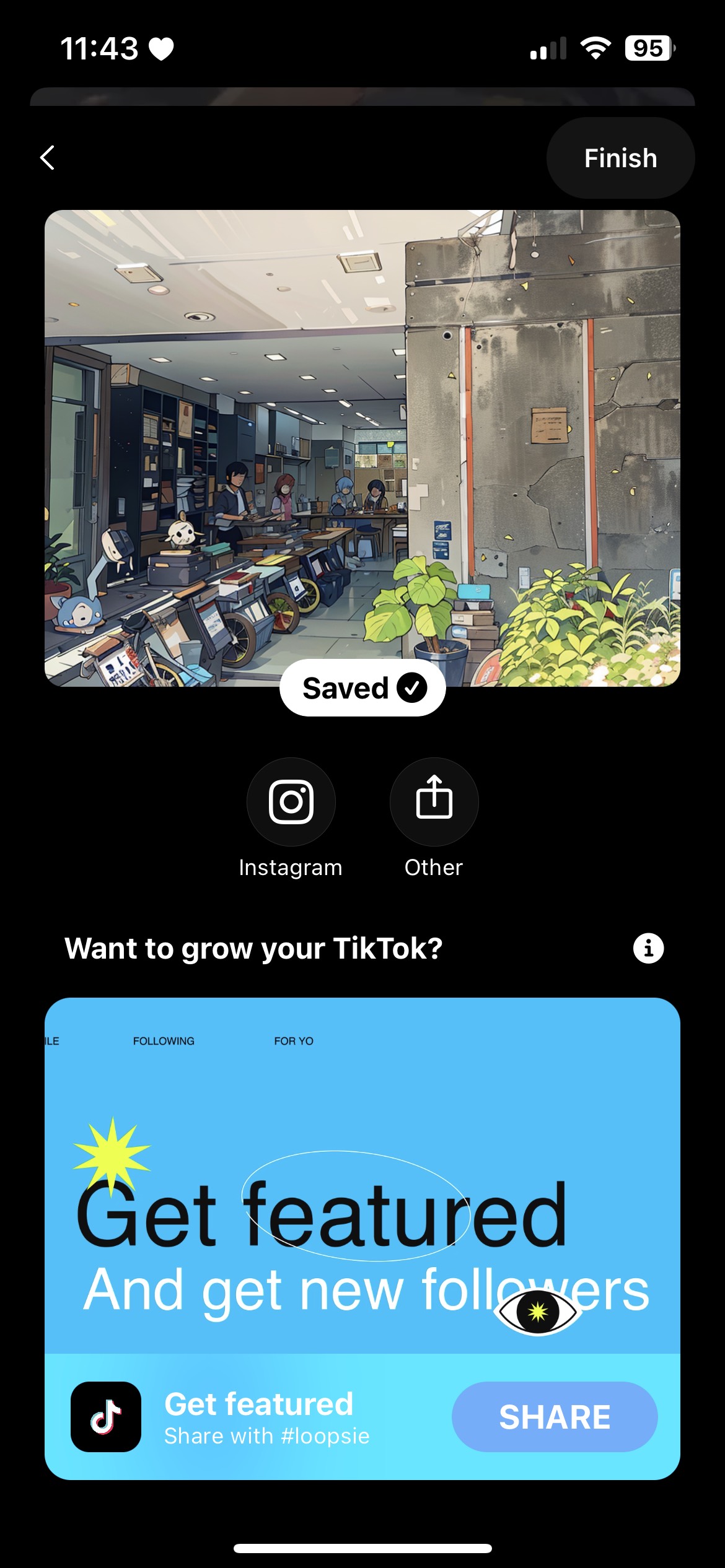Go back using the arrow icon
The width and height of the screenshot is (725, 1568).
[x=47, y=158]
